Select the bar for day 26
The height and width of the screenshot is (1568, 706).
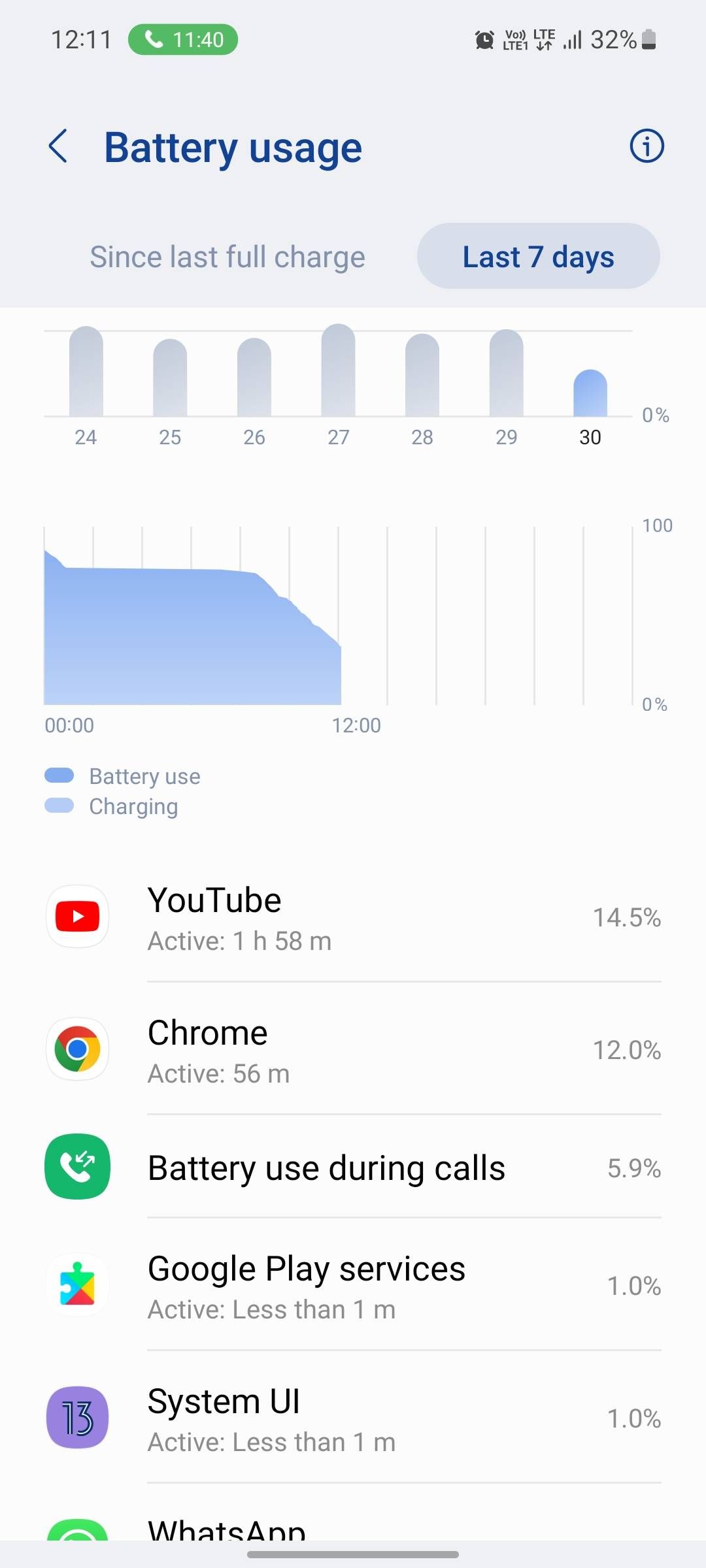254,378
